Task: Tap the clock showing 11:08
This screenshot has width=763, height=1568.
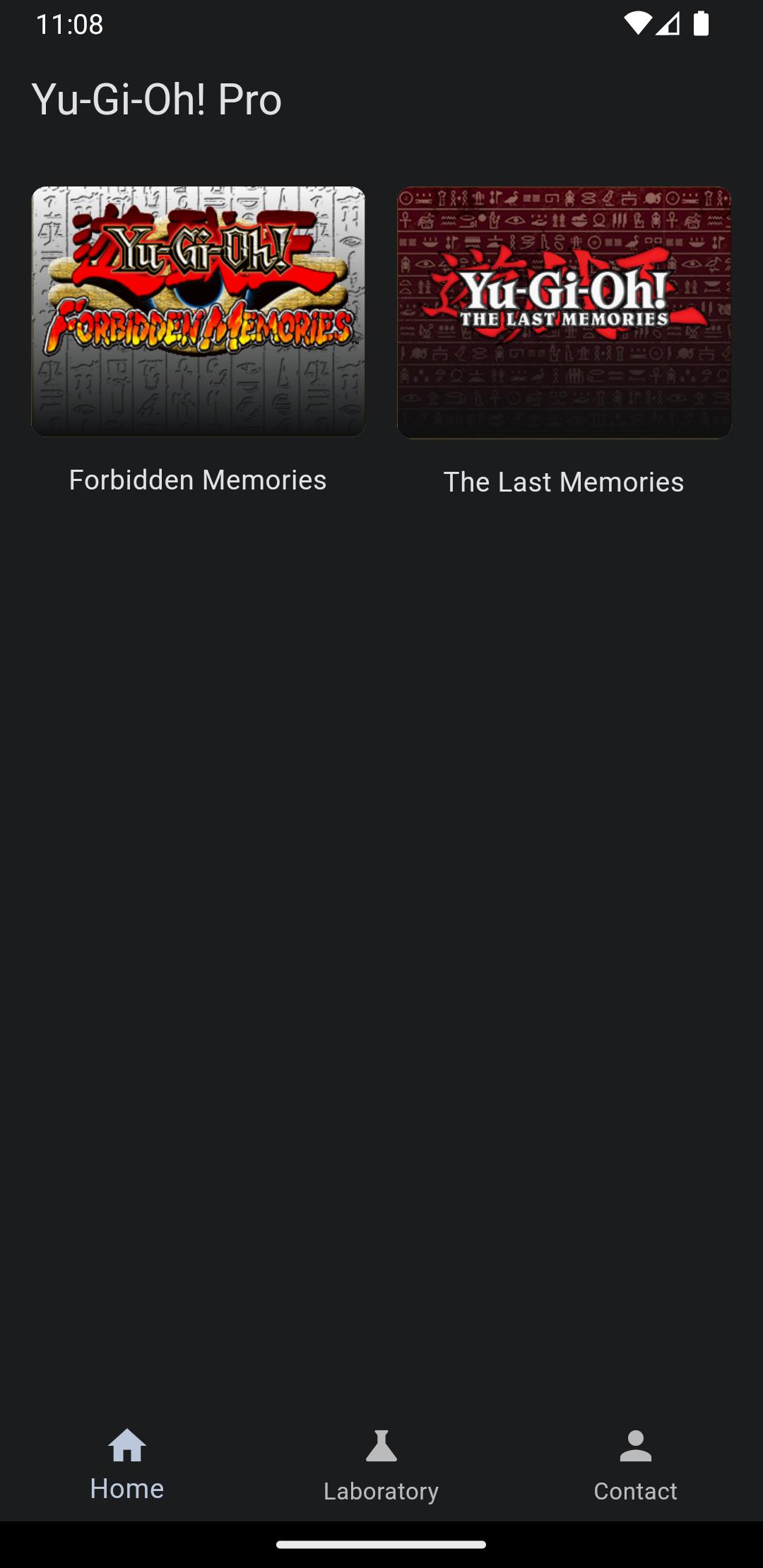Action: pyautogui.click(x=68, y=25)
